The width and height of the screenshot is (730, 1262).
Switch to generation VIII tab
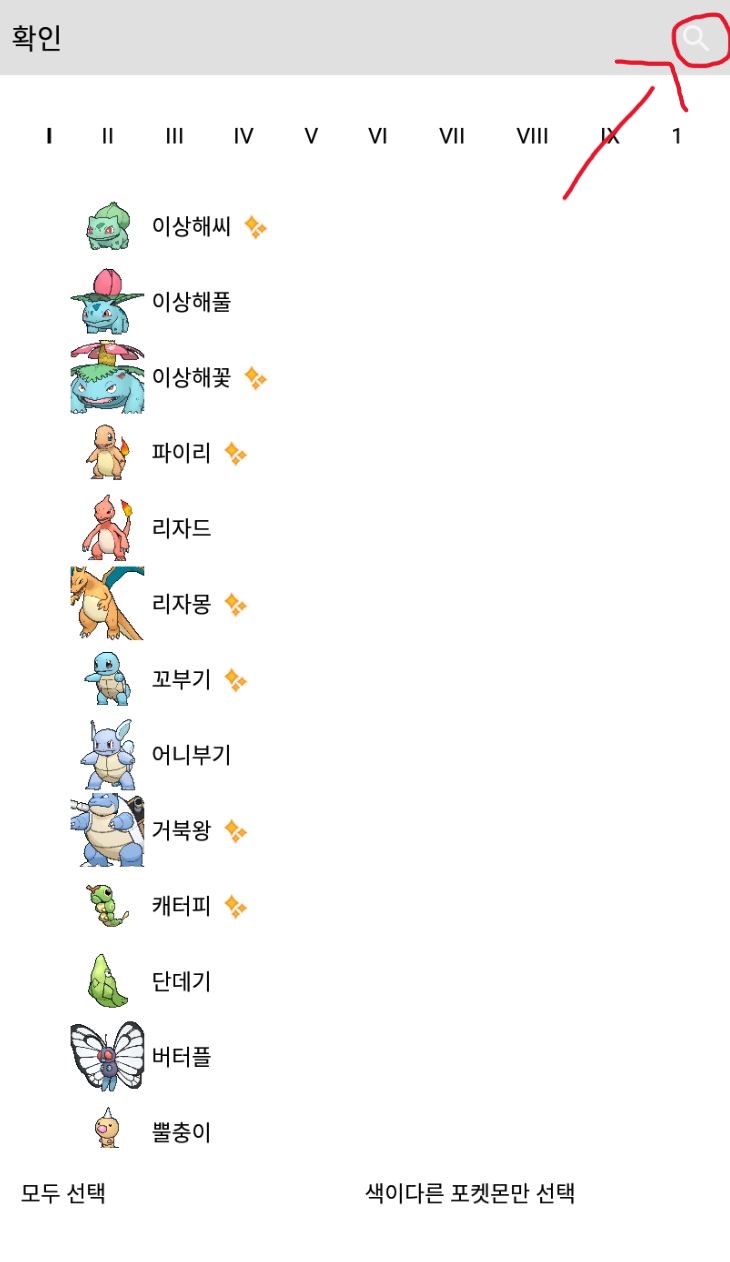(532, 136)
